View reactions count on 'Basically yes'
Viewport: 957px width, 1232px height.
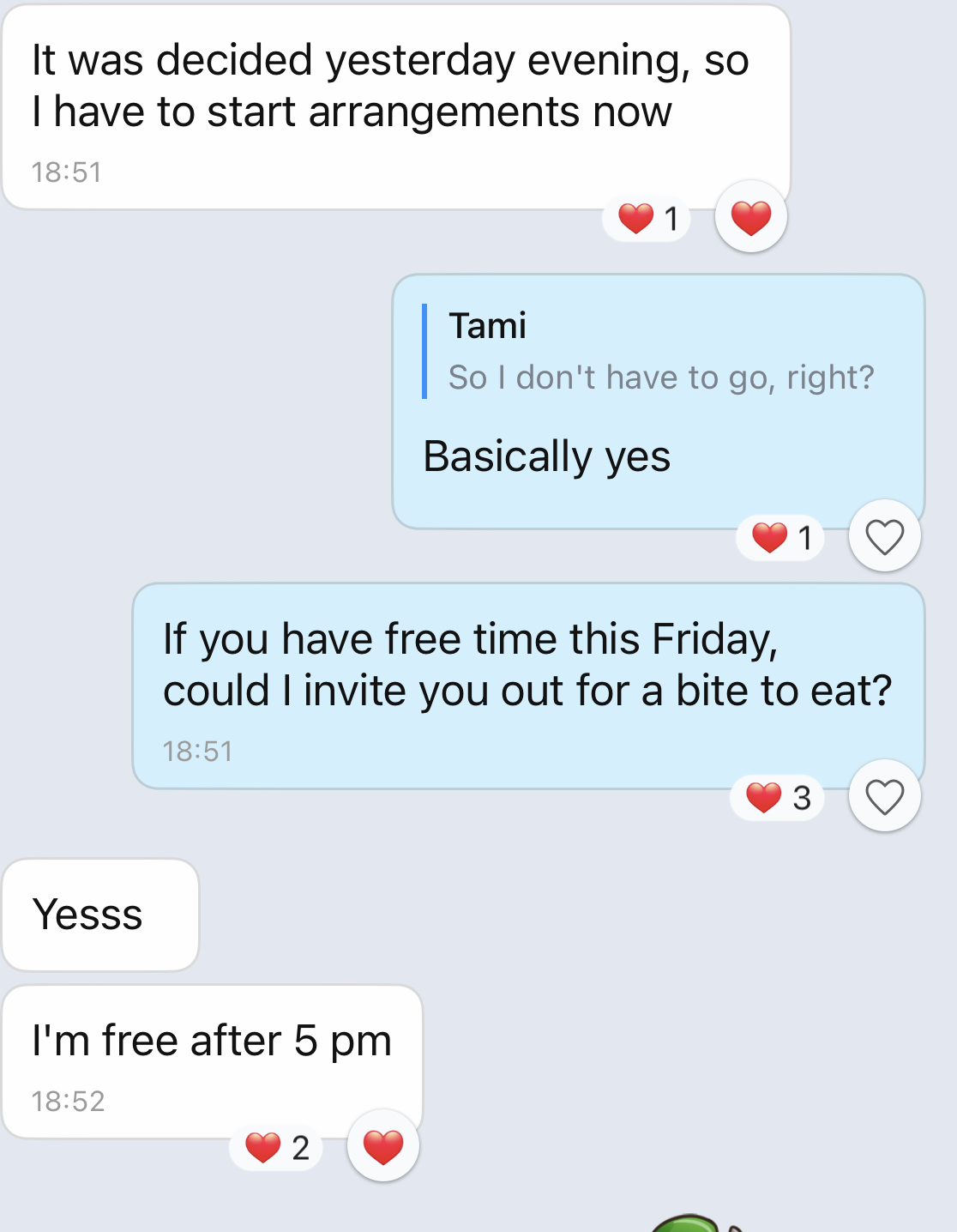780,538
